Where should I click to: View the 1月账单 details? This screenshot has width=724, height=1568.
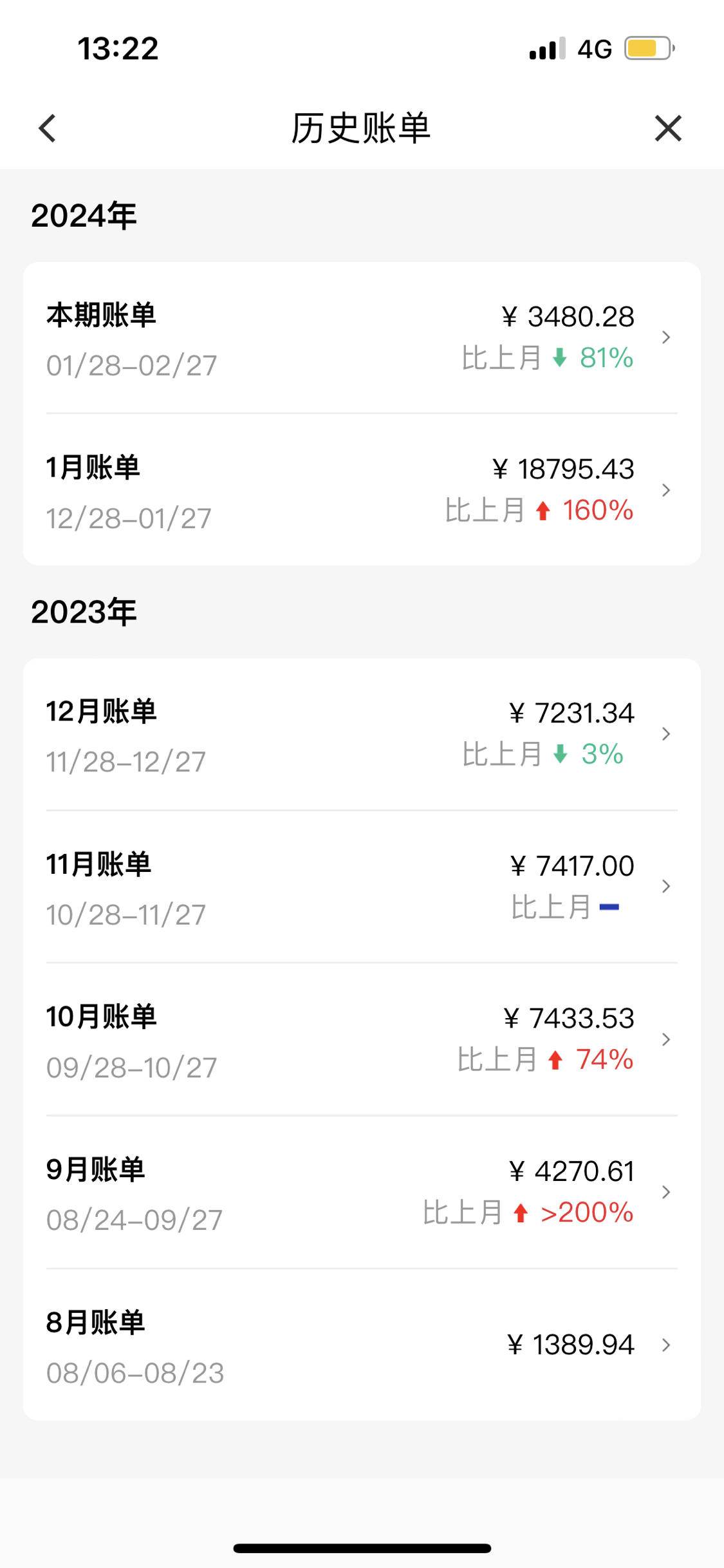[x=362, y=490]
